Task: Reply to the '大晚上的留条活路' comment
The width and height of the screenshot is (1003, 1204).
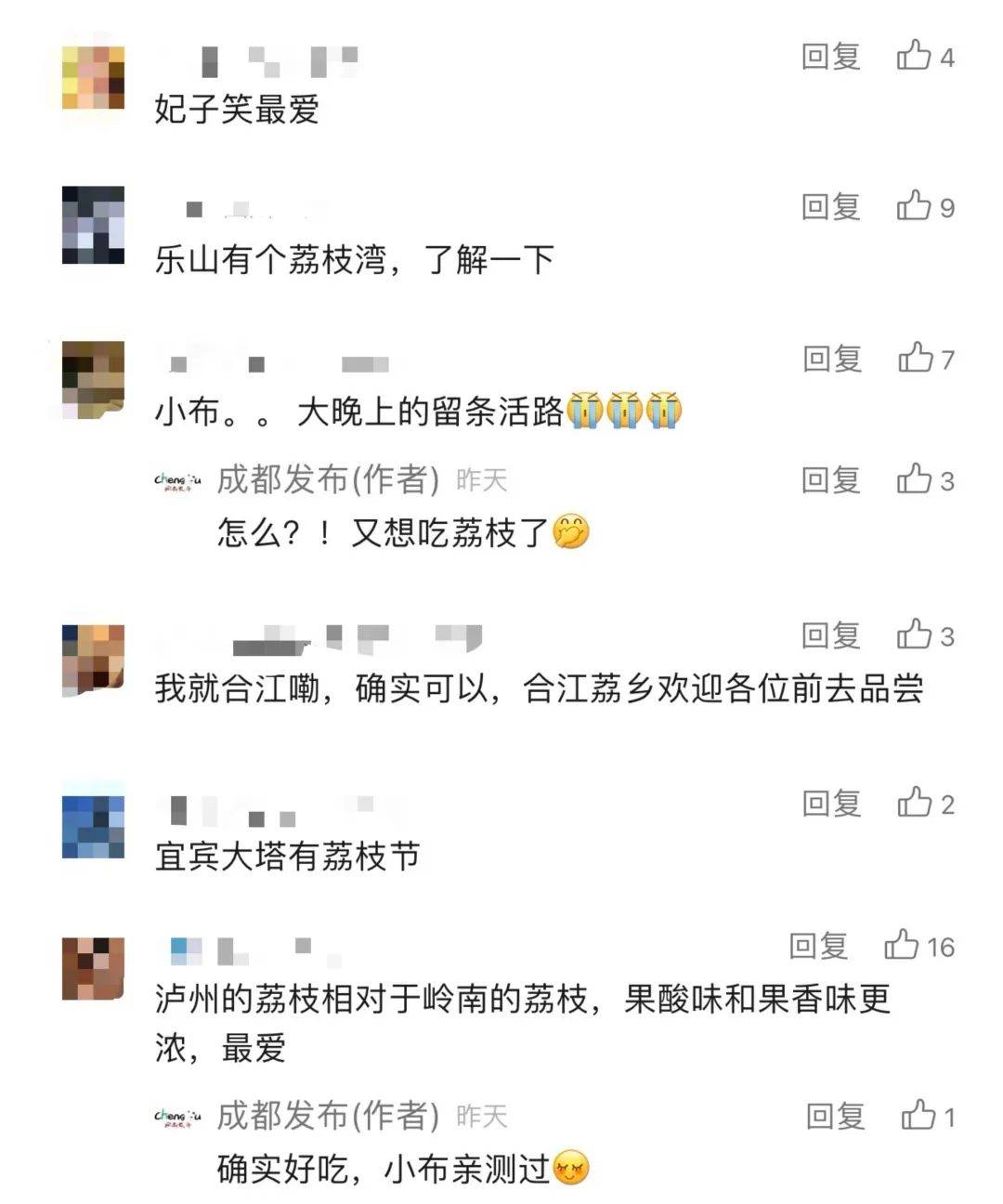Action: (x=832, y=359)
